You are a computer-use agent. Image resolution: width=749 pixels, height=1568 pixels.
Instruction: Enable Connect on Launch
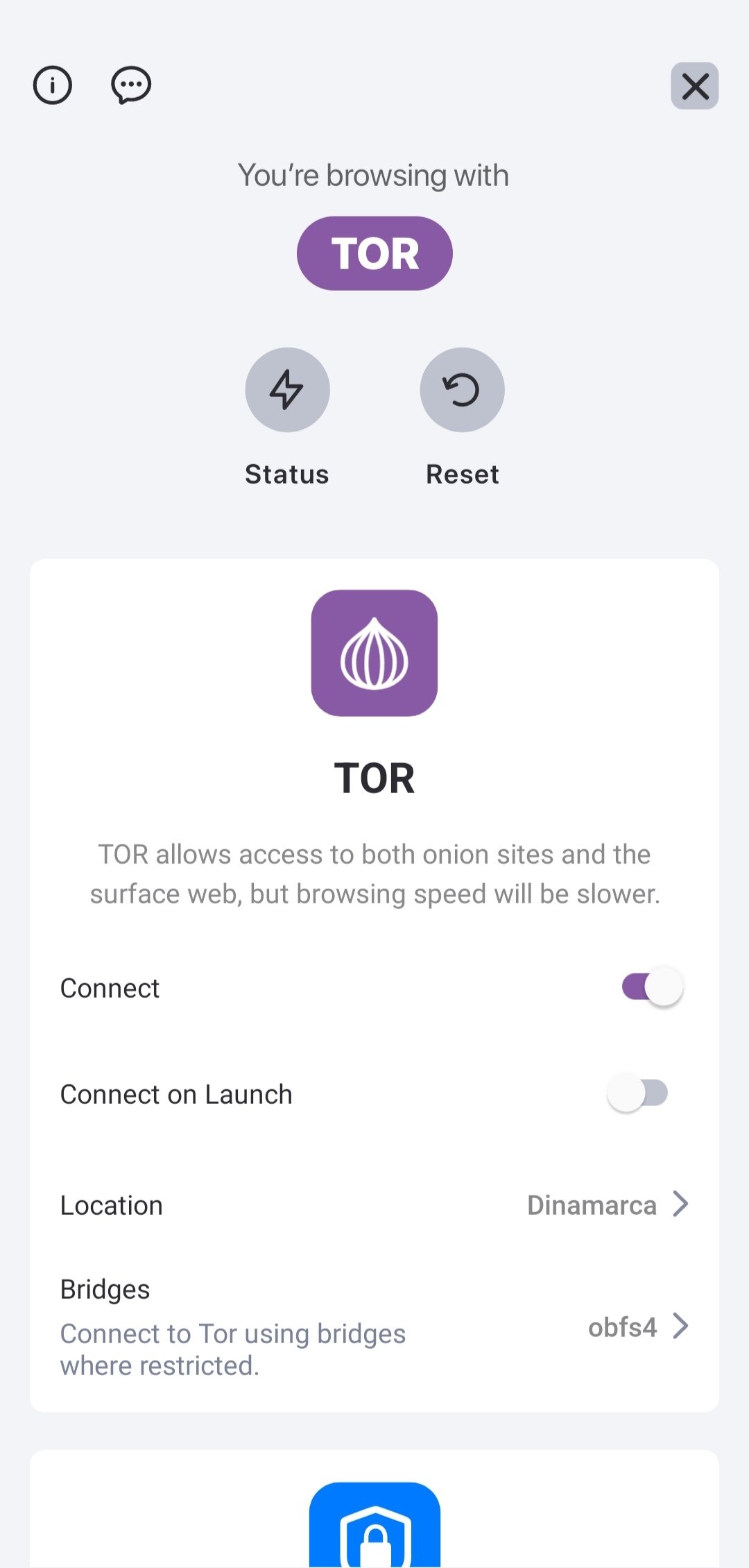coord(638,1093)
